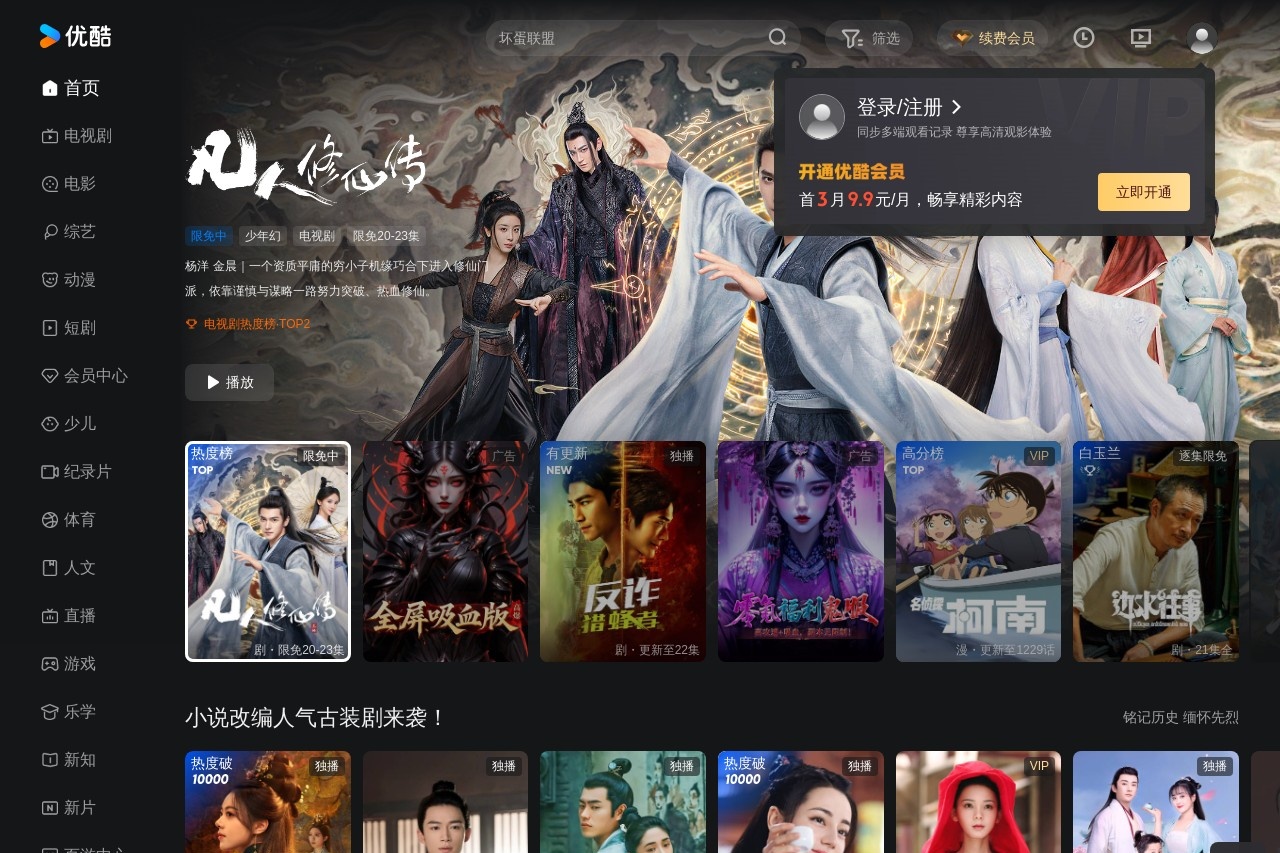Open the profile avatar at top right
The image size is (1280, 853).
click(x=1201, y=38)
